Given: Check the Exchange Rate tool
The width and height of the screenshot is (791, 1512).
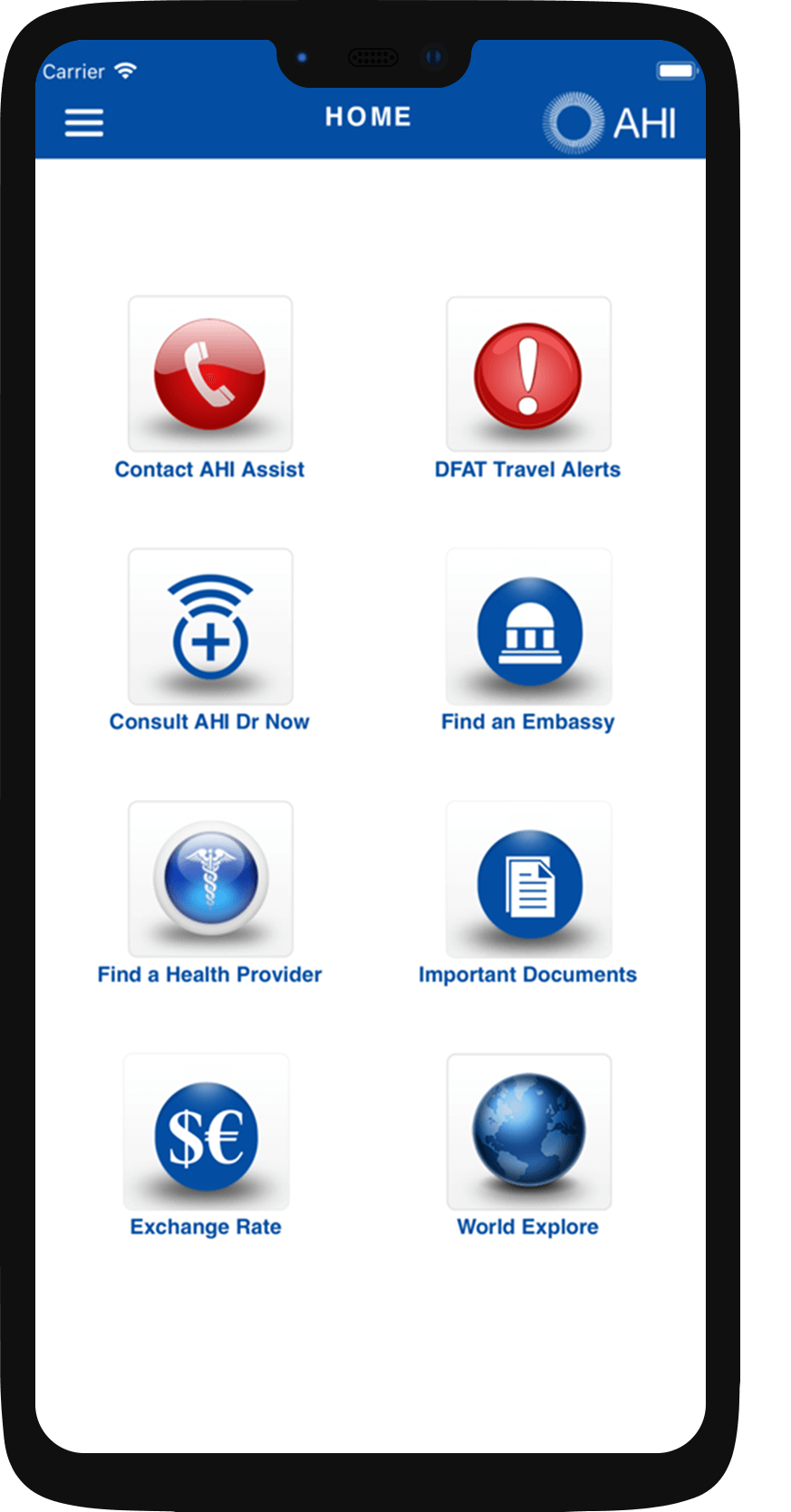Looking at the screenshot, I should point(207,1132).
